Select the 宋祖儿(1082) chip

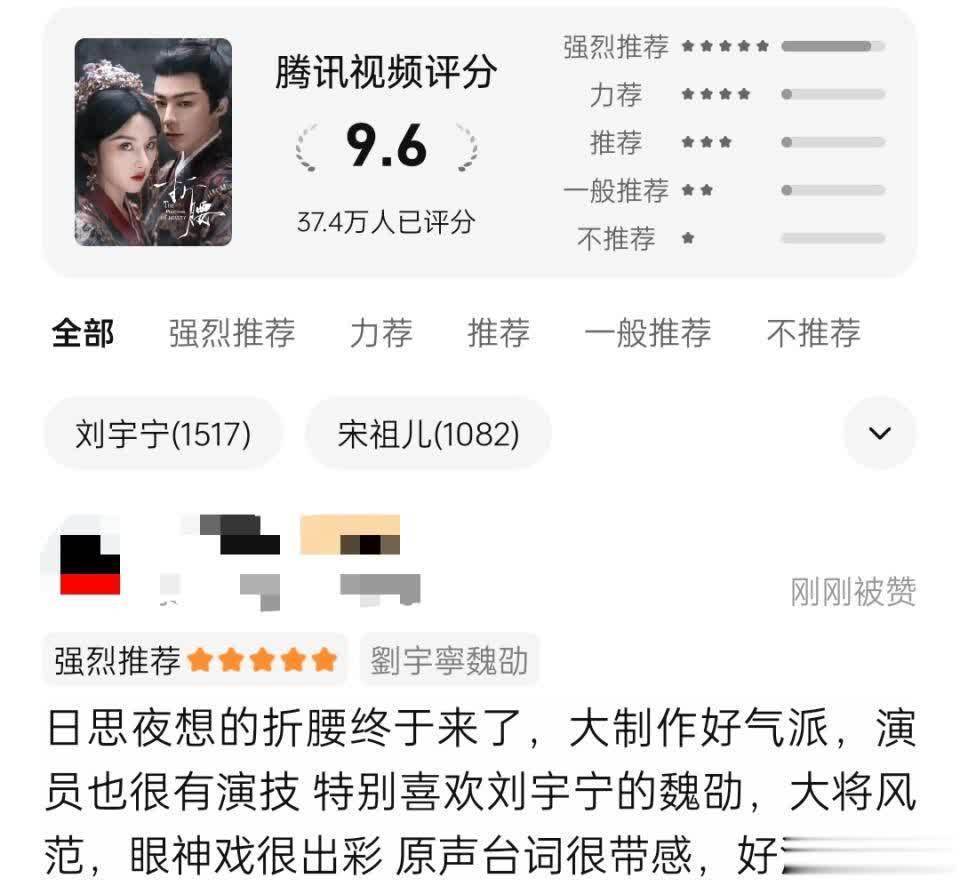pos(428,434)
